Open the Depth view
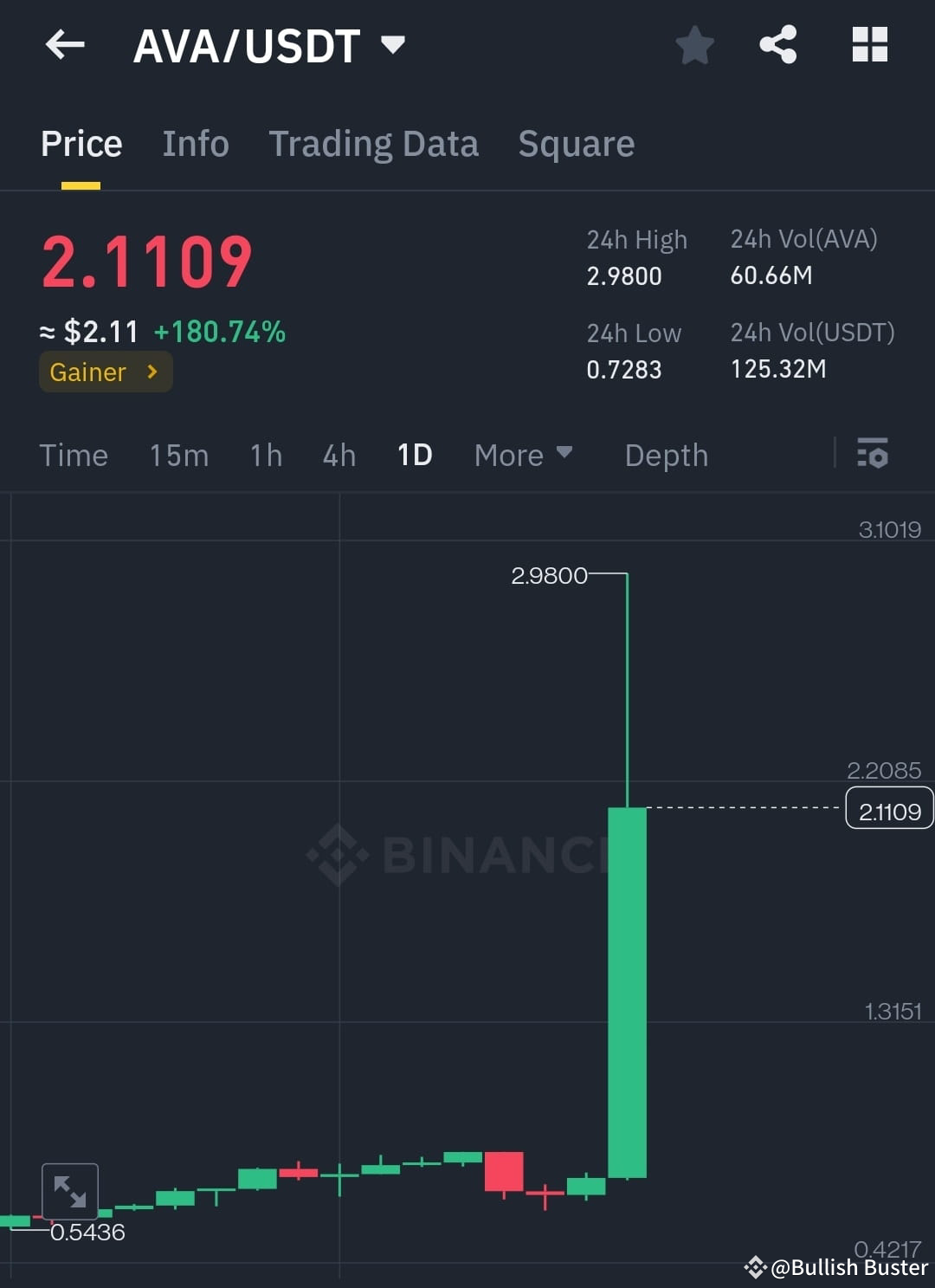Image resolution: width=935 pixels, height=1288 pixels. [x=666, y=455]
